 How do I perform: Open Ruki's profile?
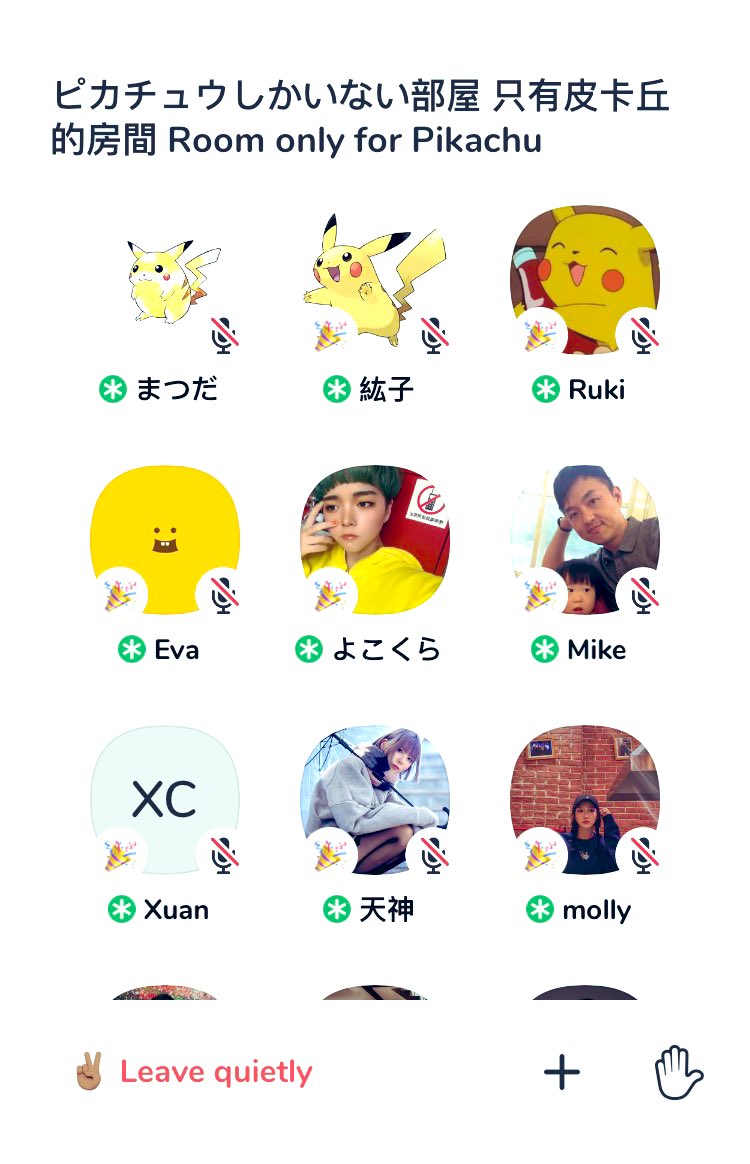(x=585, y=280)
